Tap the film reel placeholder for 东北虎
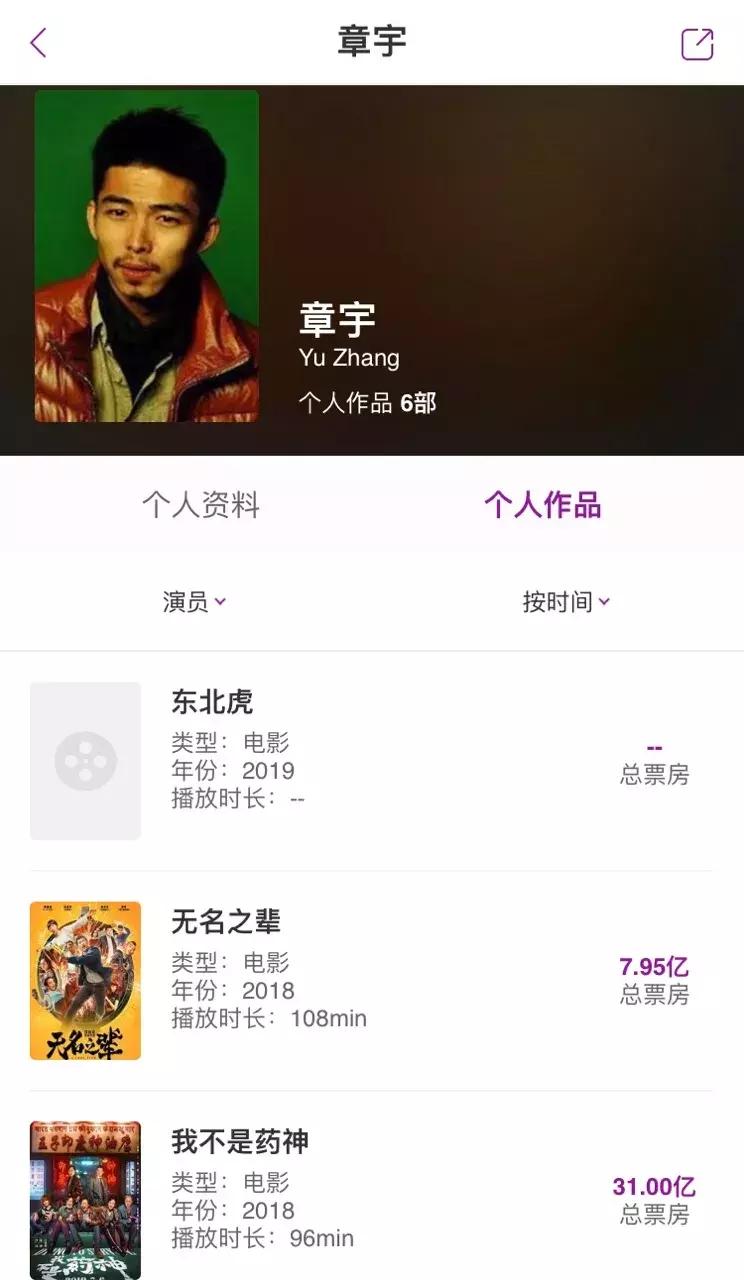The height and width of the screenshot is (1280, 744). click(85, 760)
